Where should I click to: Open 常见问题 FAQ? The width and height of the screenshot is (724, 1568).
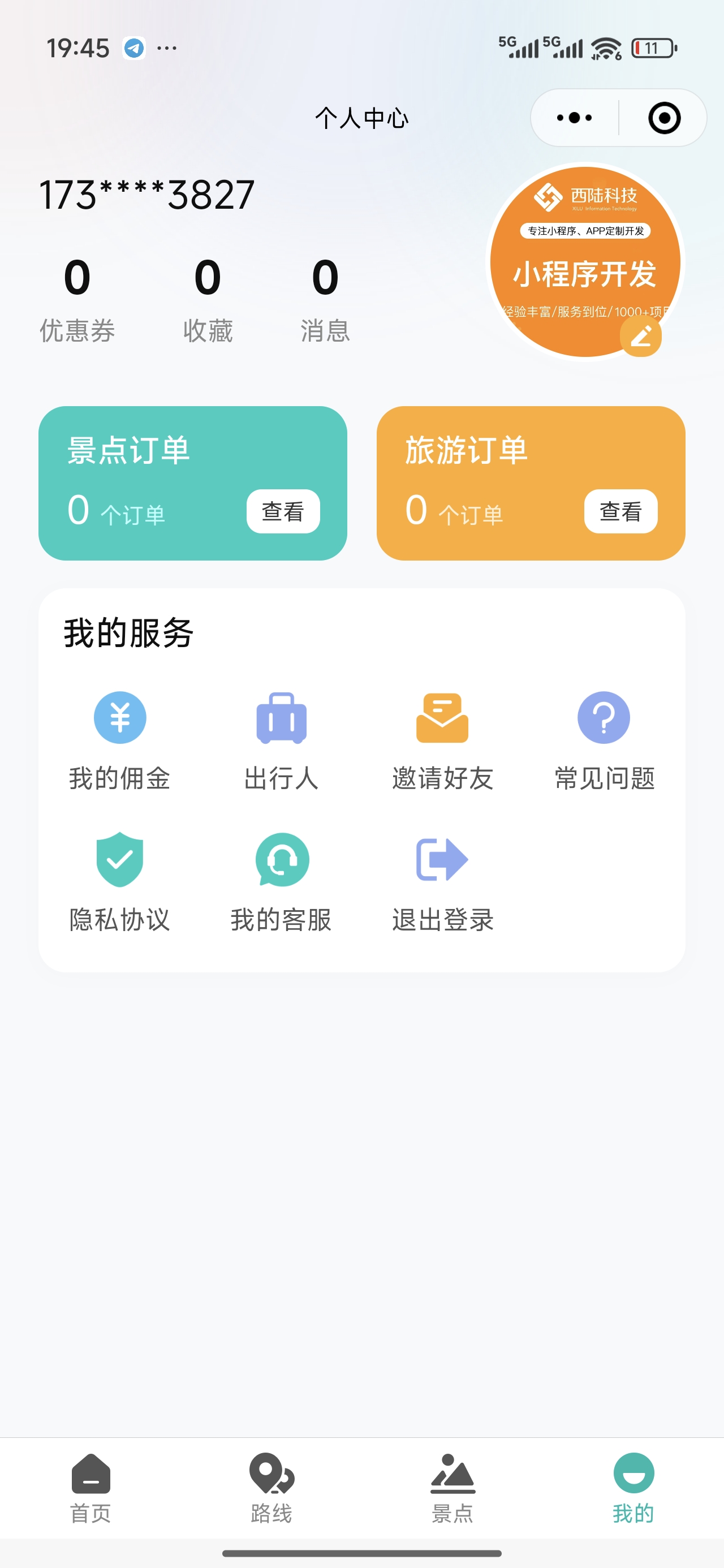coord(604,740)
